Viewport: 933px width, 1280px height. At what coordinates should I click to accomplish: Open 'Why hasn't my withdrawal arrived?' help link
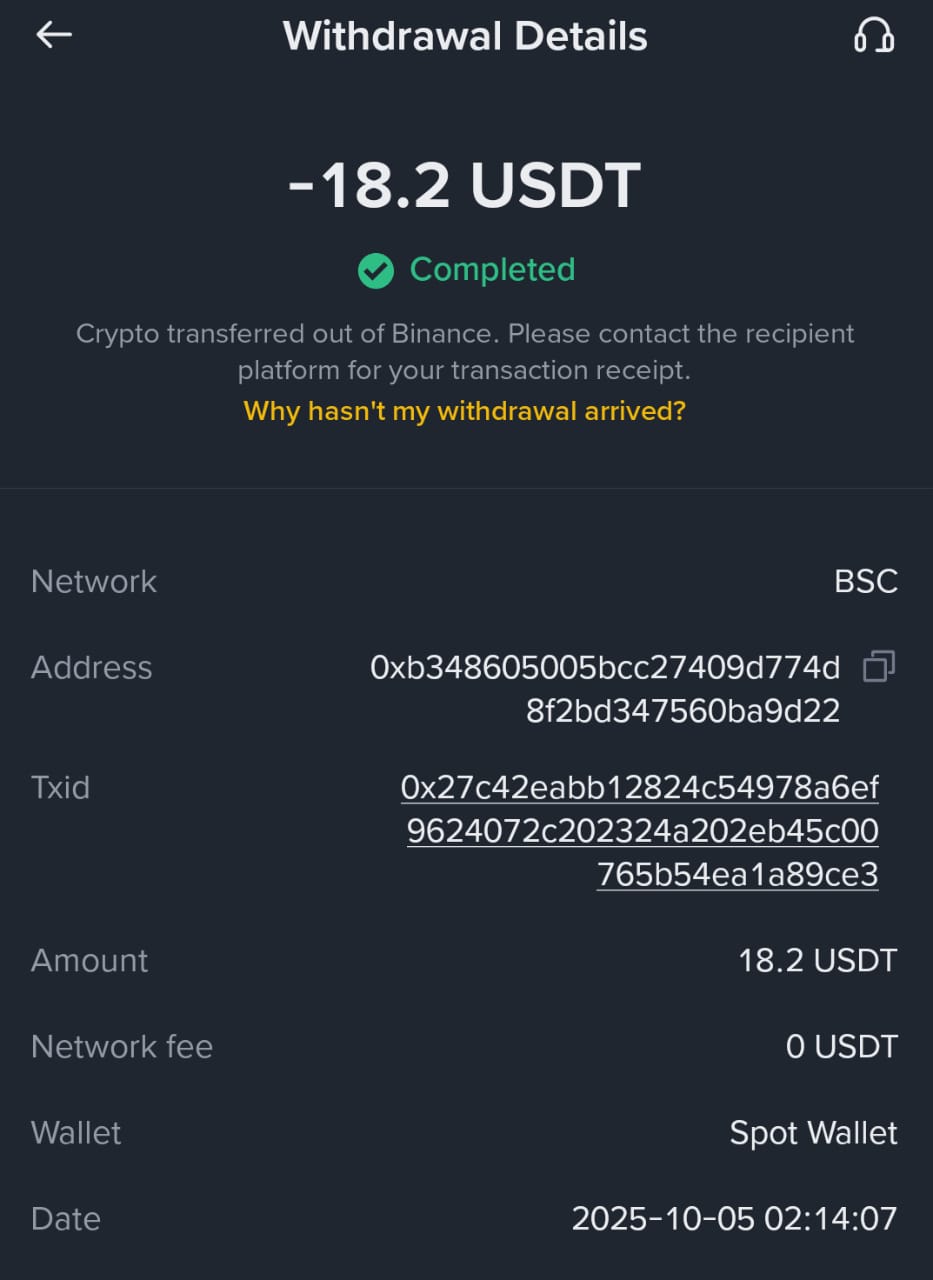click(464, 410)
